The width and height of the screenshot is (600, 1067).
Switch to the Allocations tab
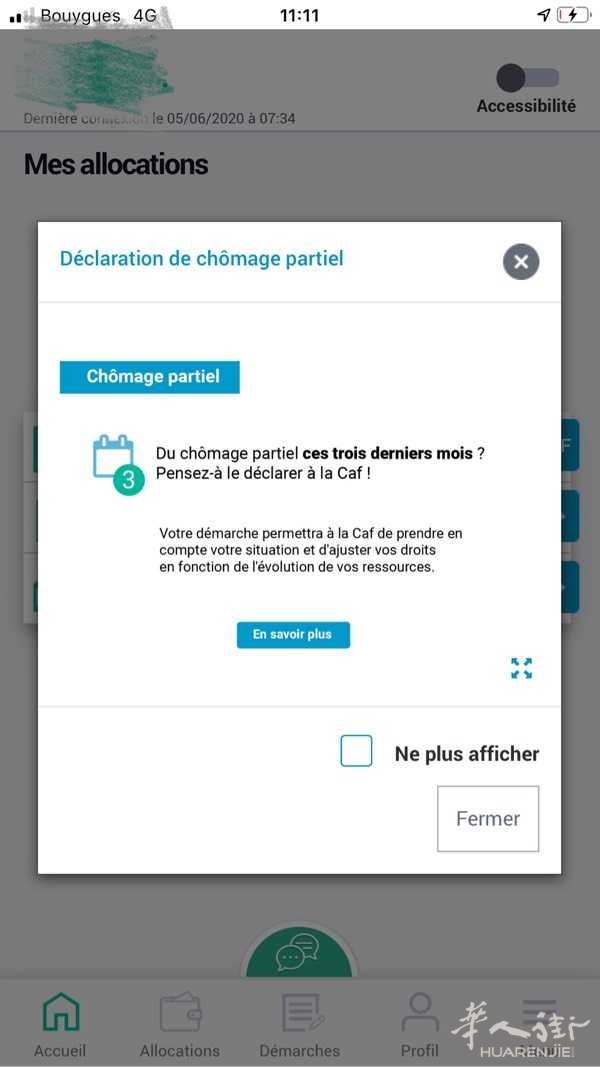tap(180, 1025)
